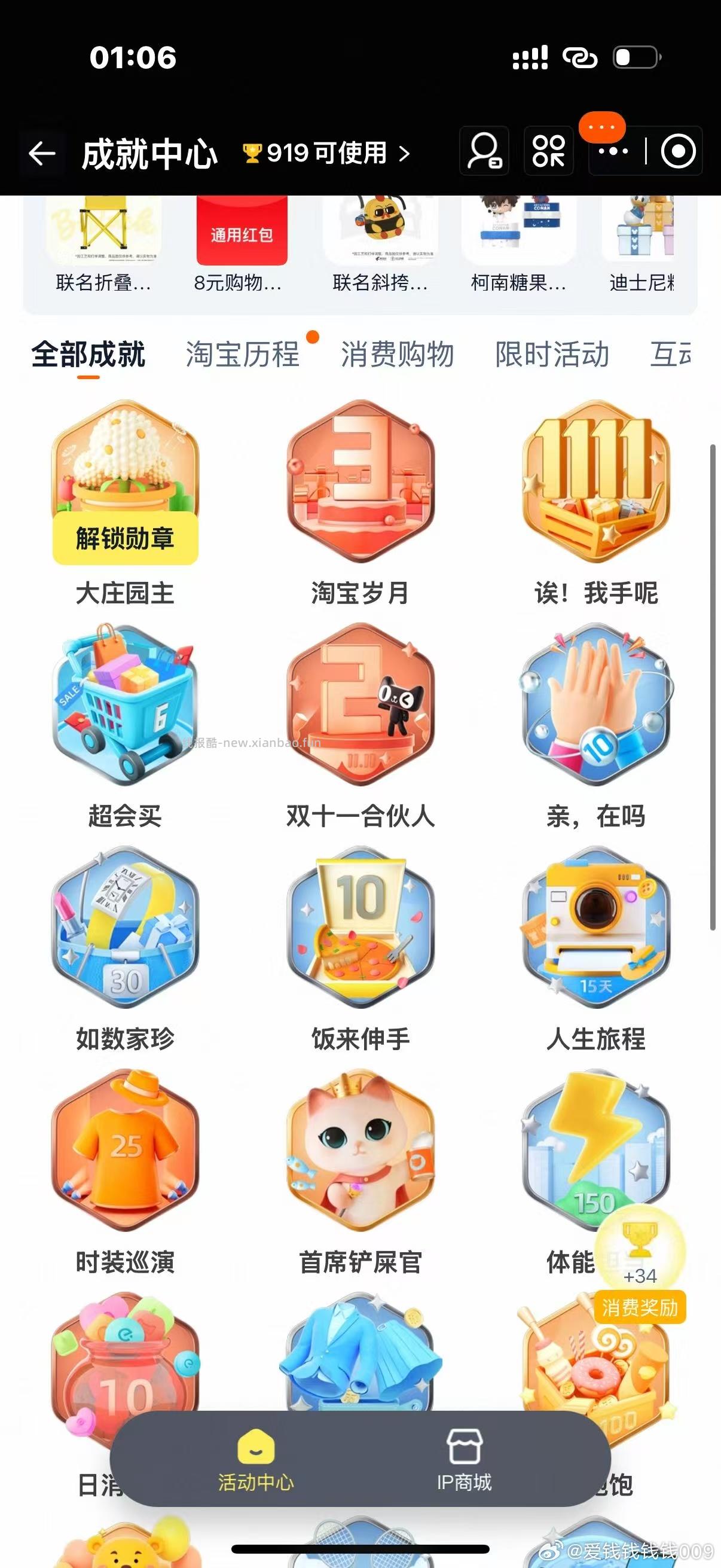The image size is (721, 1568).
Task: Open the search icon in the top bar
Action: tap(484, 151)
